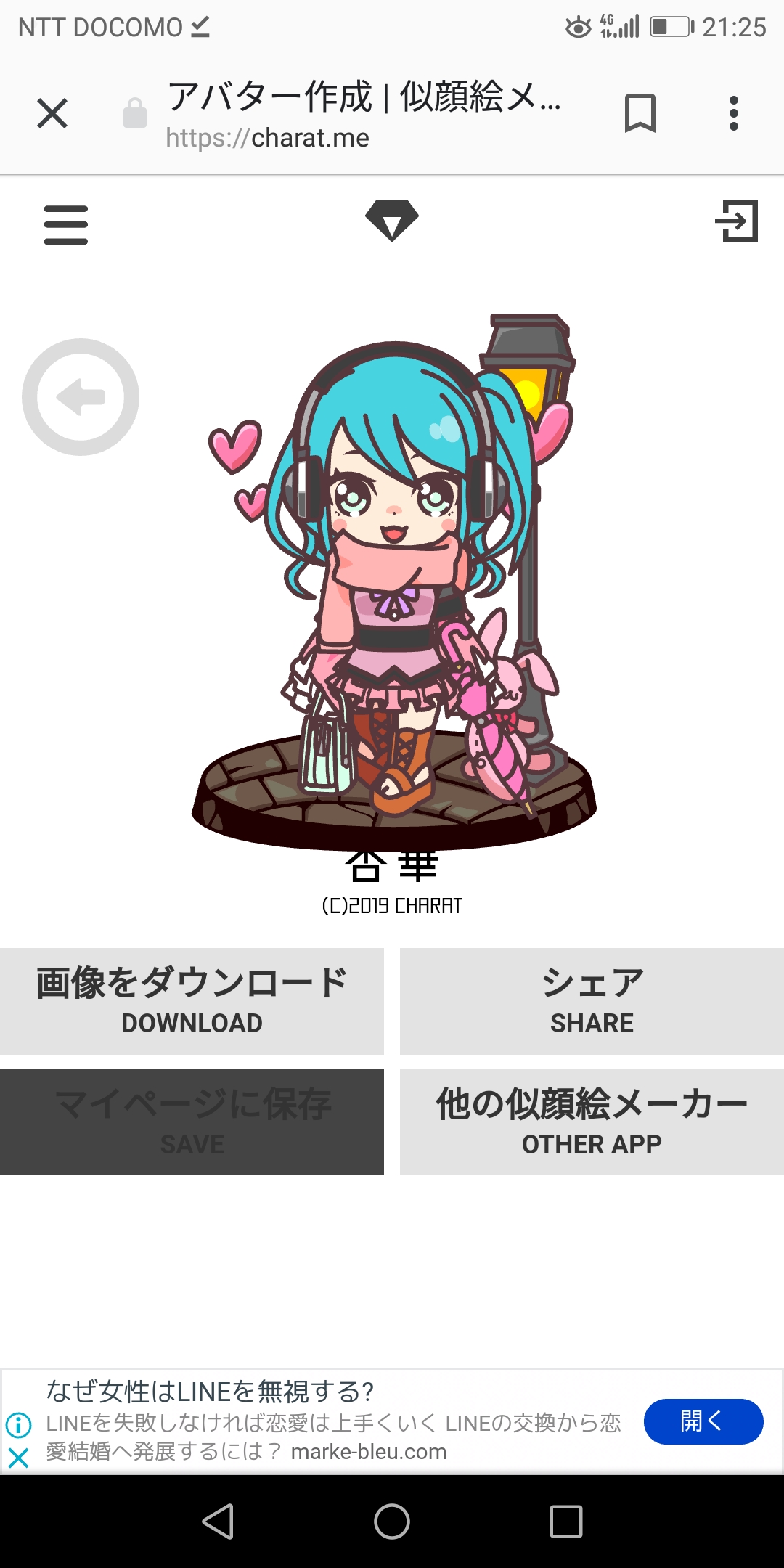Save avatar to My Page
Image resolution: width=784 pixels, height=1568 pixels.
192,1122
